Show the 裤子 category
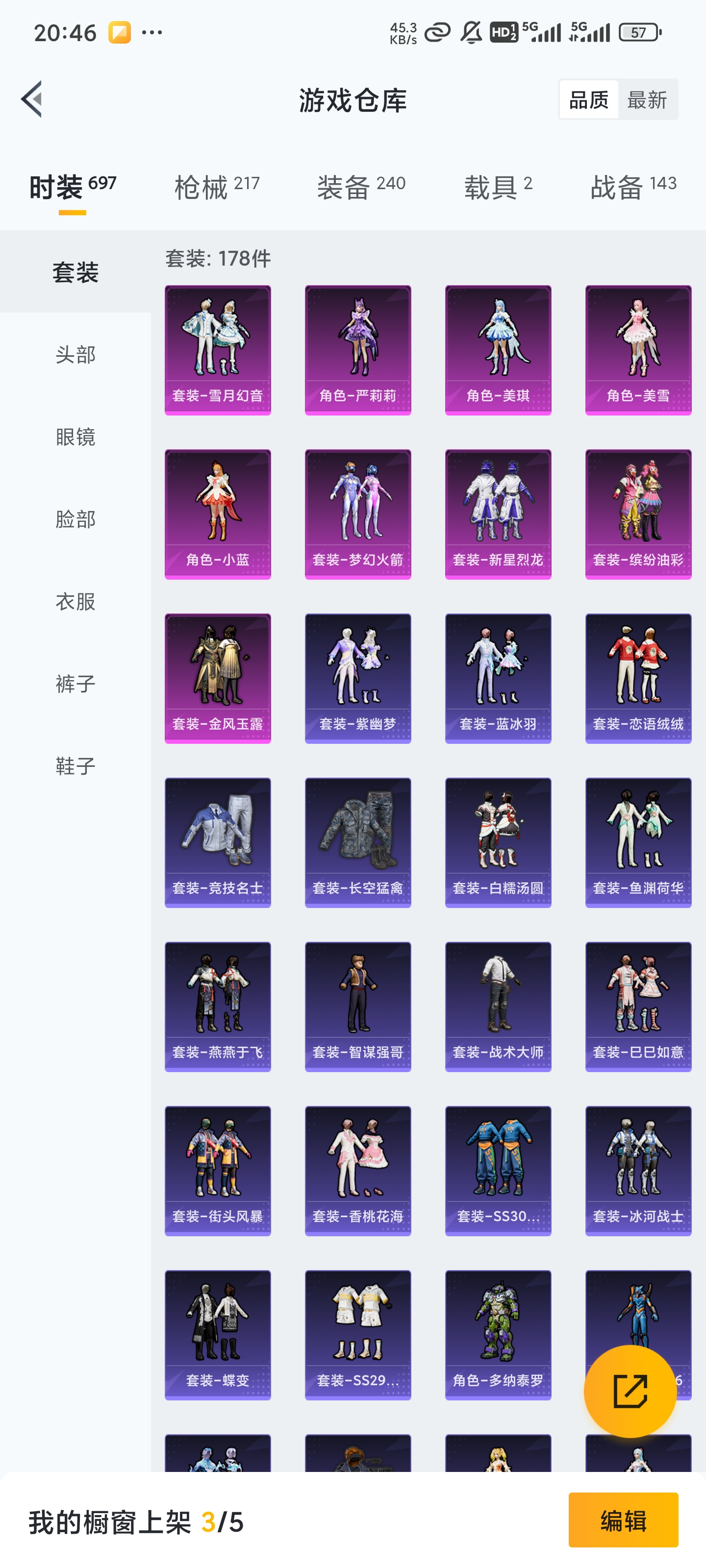Screen dimensions: 706x1568 pyautogui.click(x=76, y=683)
